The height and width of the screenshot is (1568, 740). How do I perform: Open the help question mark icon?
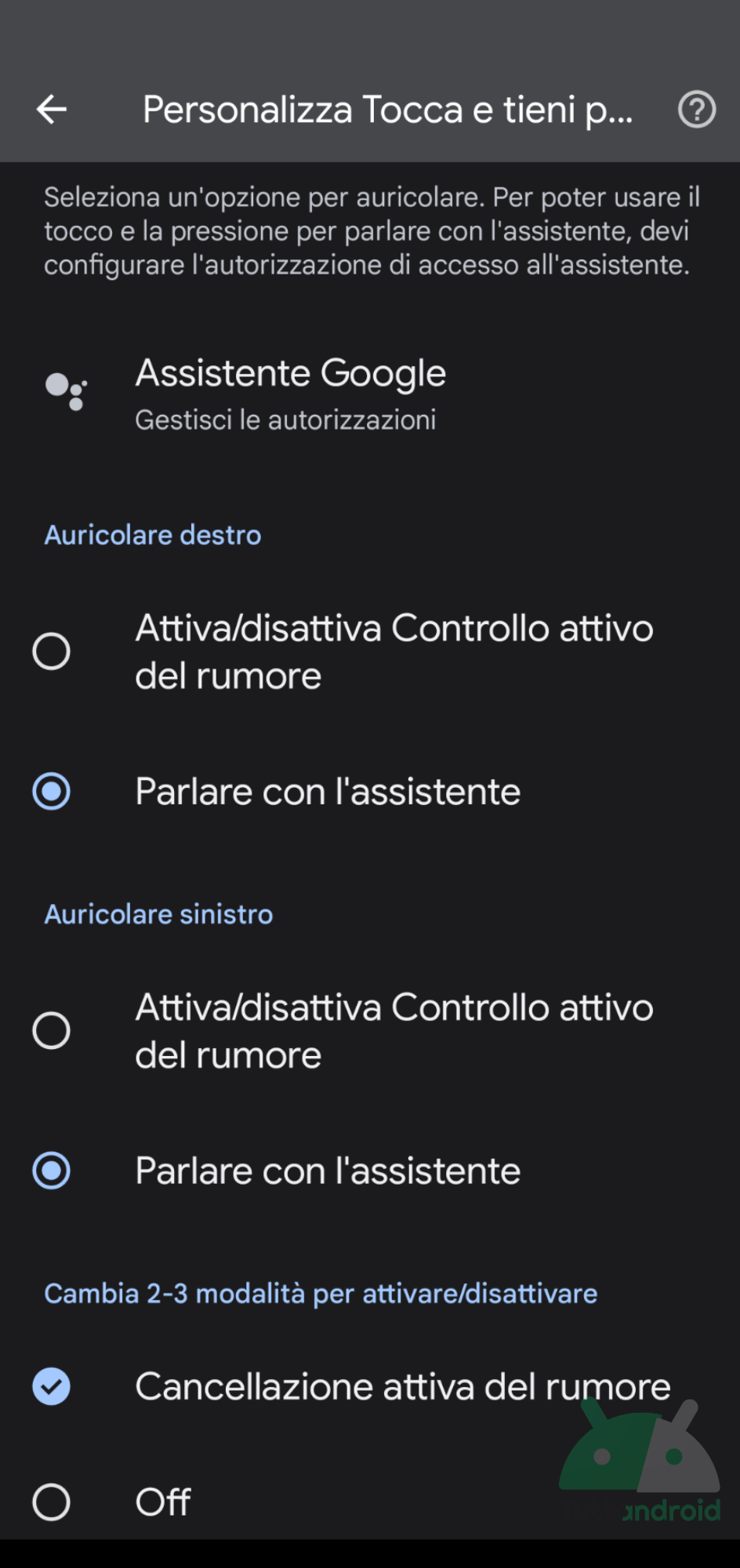[696, 110]
